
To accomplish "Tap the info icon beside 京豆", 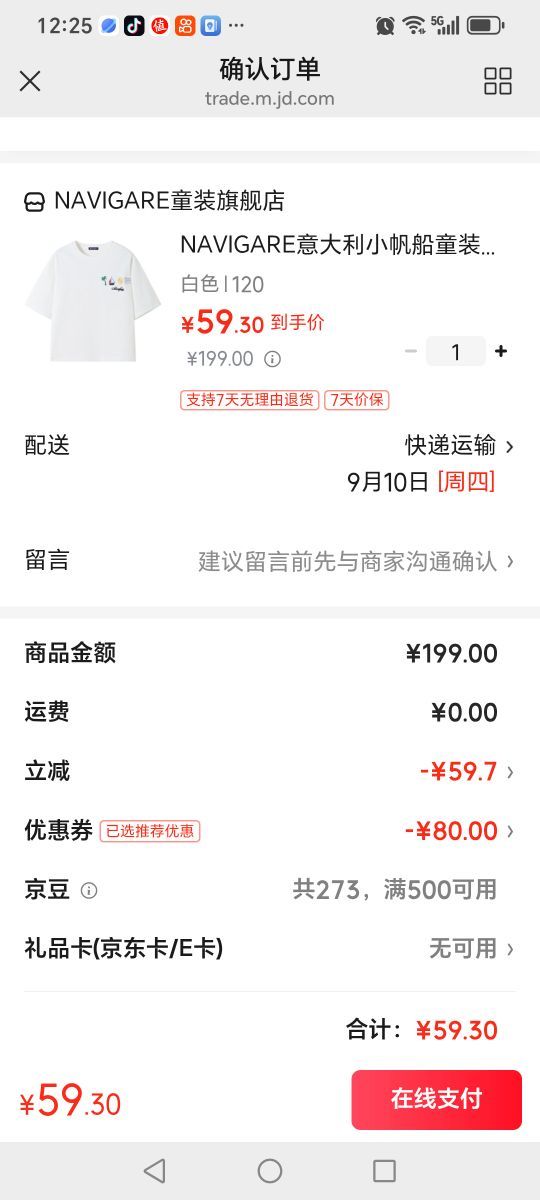I will click(x=89, y=890).
